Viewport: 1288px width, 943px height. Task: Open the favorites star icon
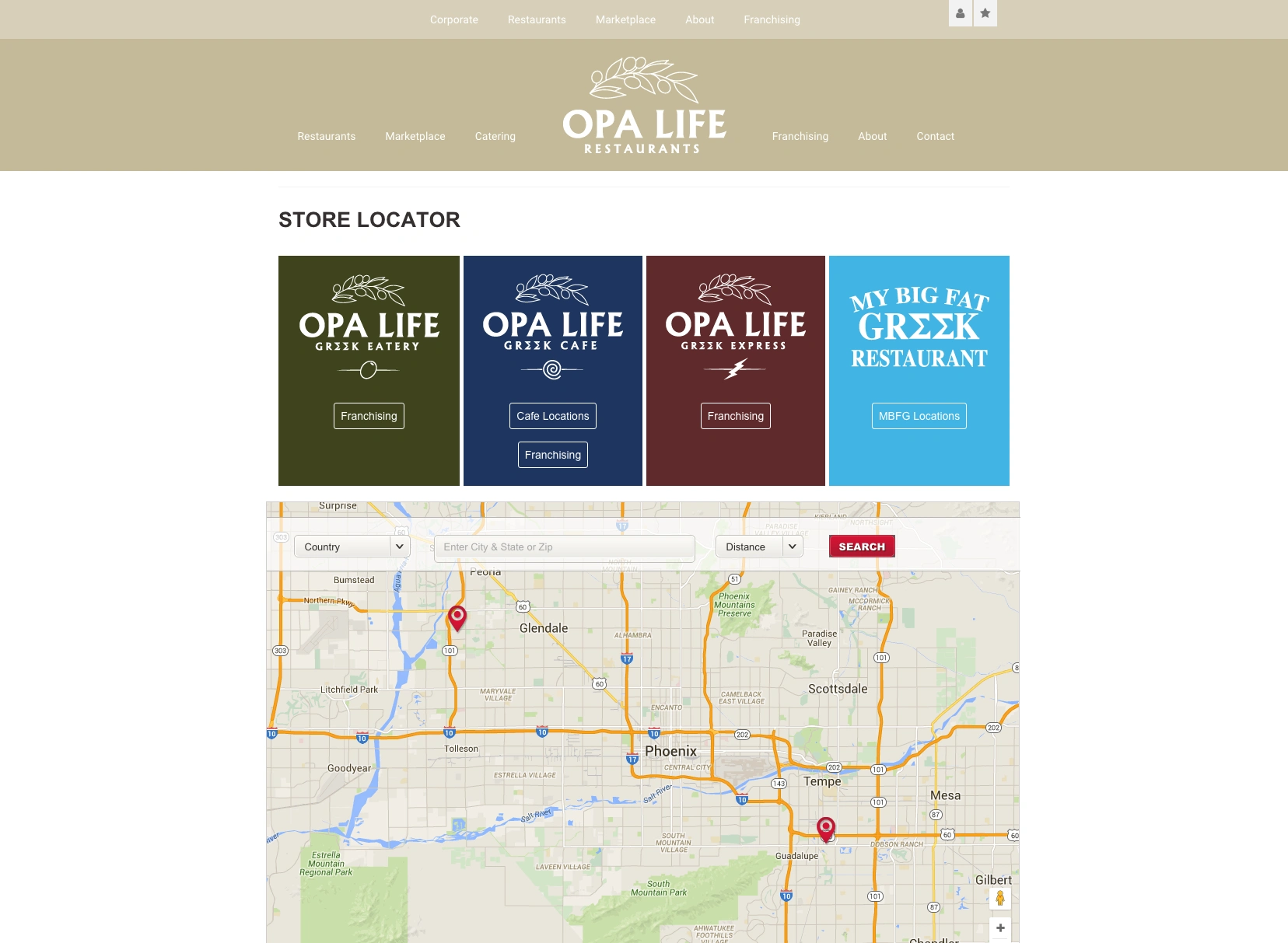click(x=985, y=13)
